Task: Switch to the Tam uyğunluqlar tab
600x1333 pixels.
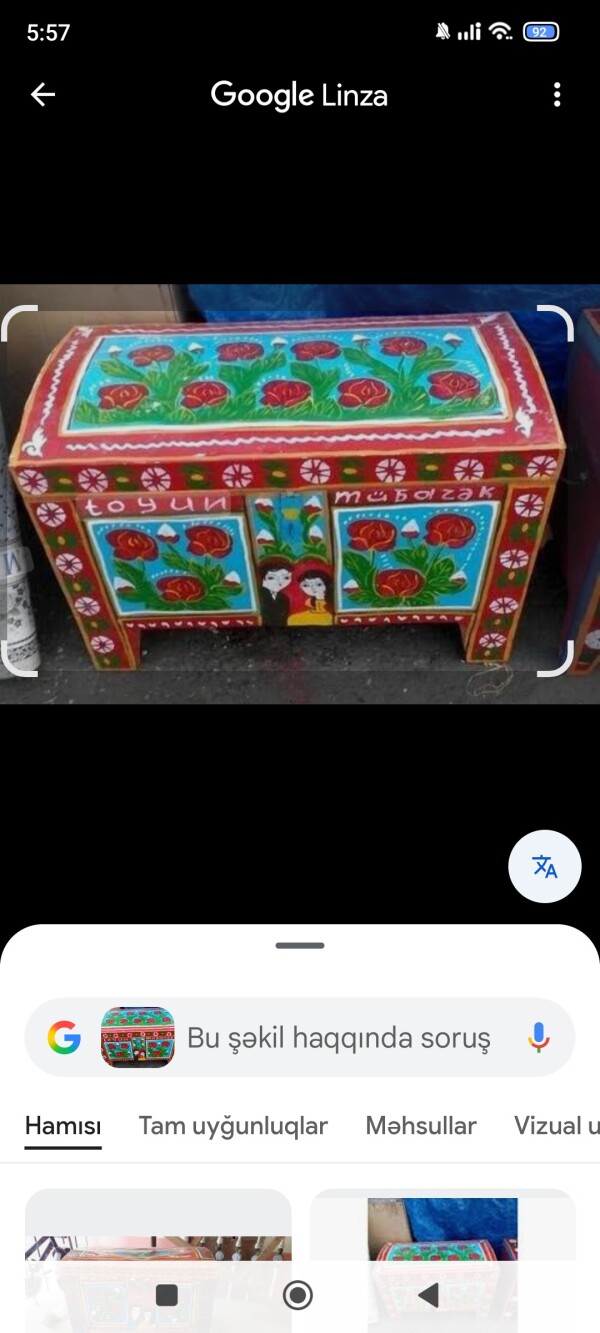Action: [233, 1126]
